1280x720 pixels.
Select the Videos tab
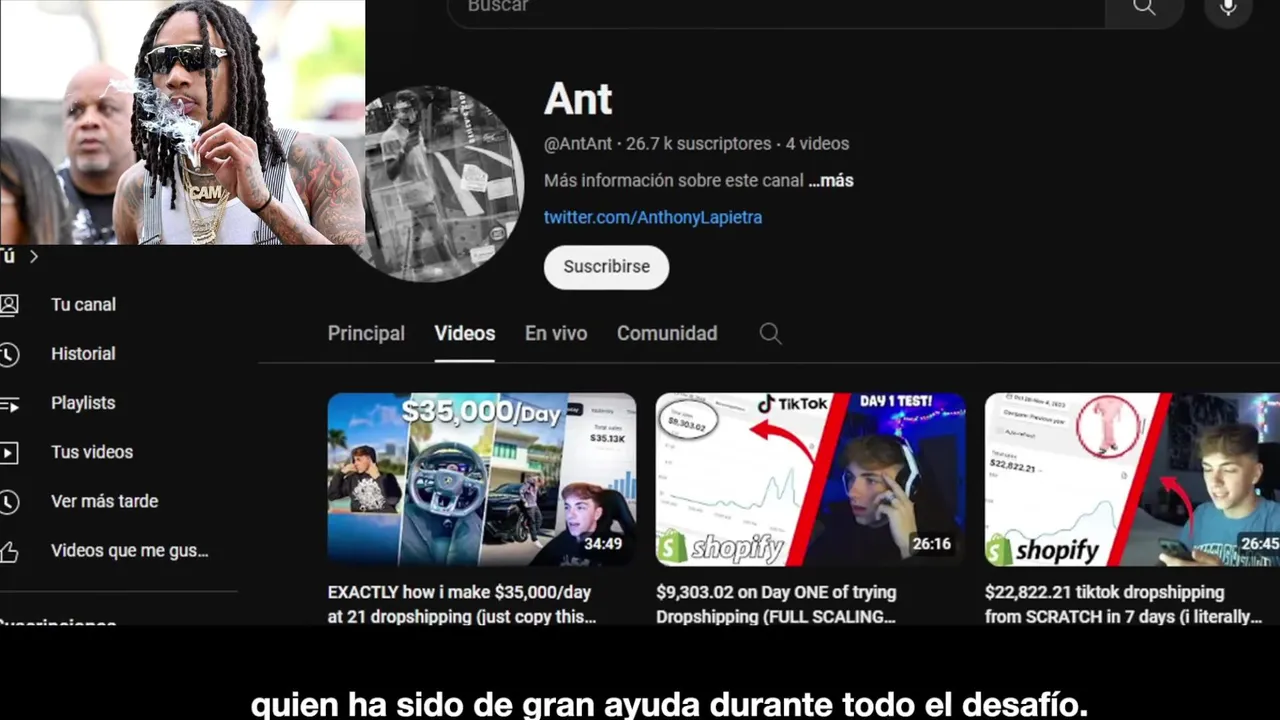464,334
